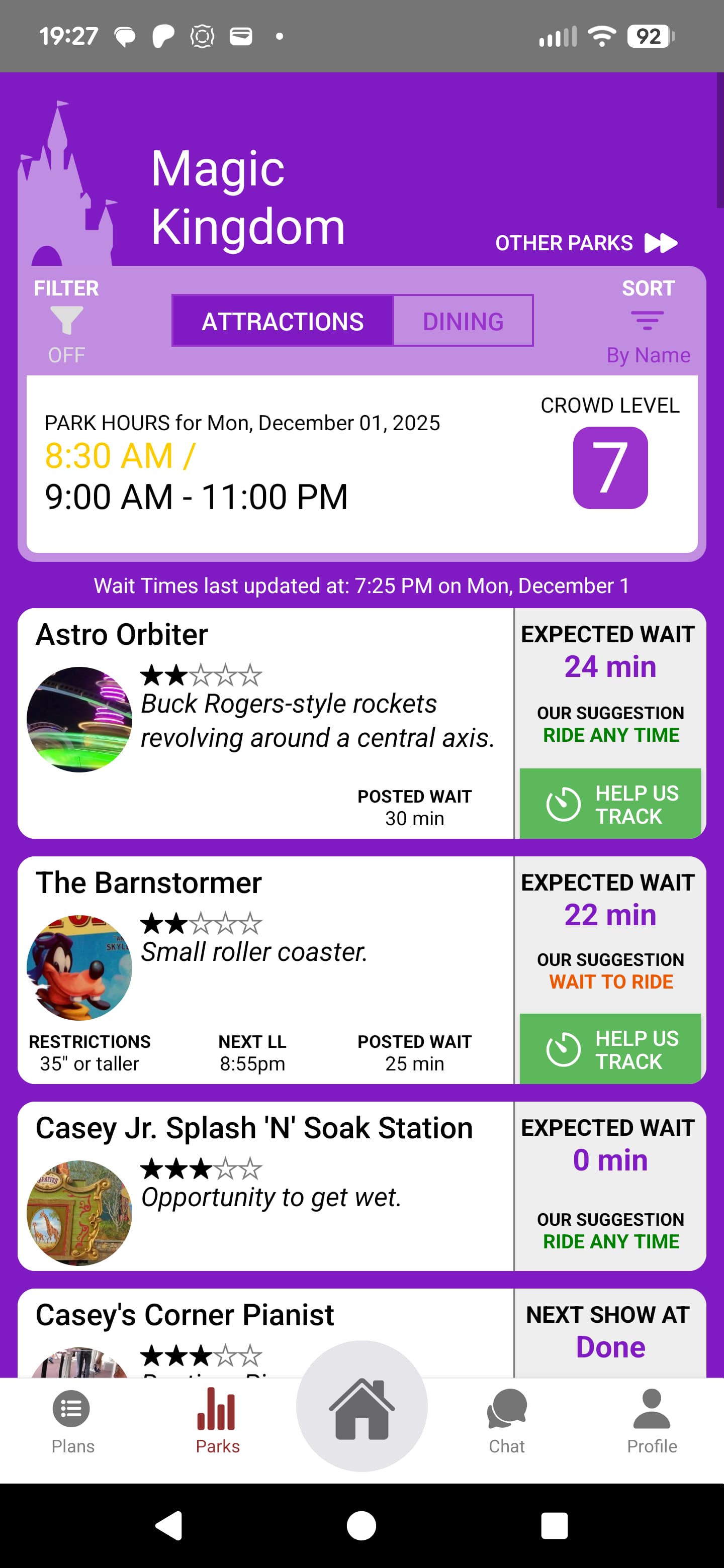Select the Attractions tab
This screenshot has height=1568, width=724.
(x=283, y=321)
